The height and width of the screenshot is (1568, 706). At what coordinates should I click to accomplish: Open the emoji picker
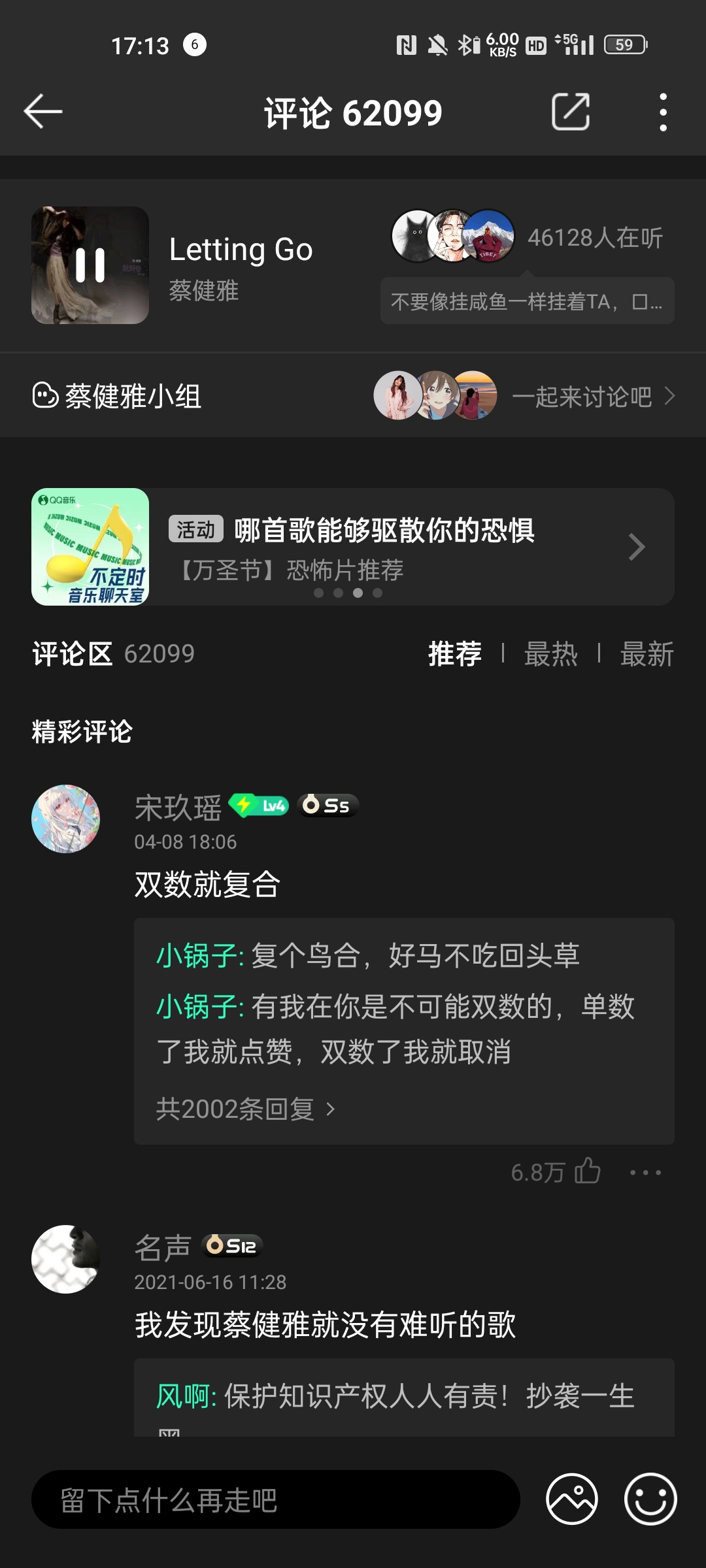coord(650,1499)
